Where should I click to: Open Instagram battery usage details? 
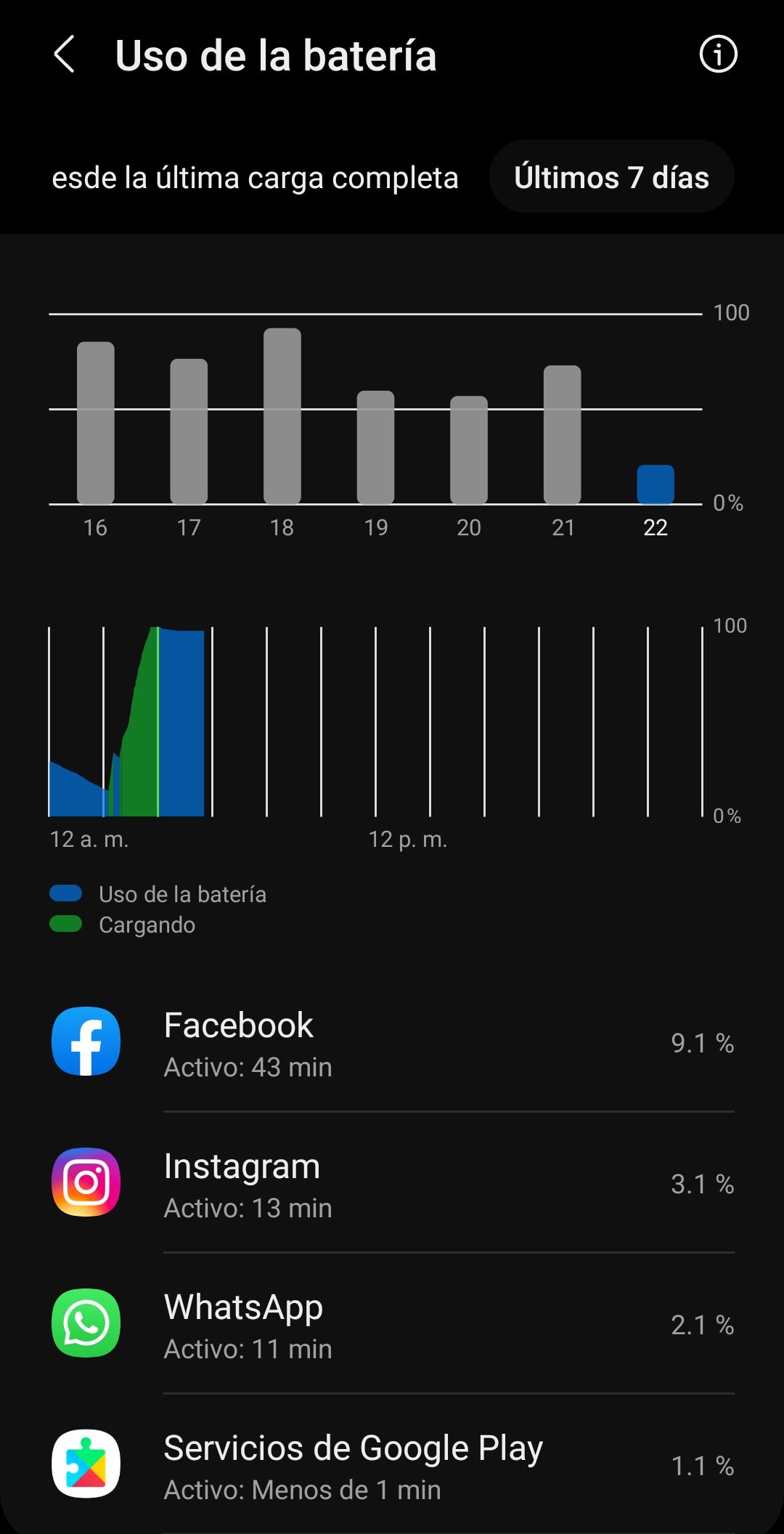pos(392,1183)
